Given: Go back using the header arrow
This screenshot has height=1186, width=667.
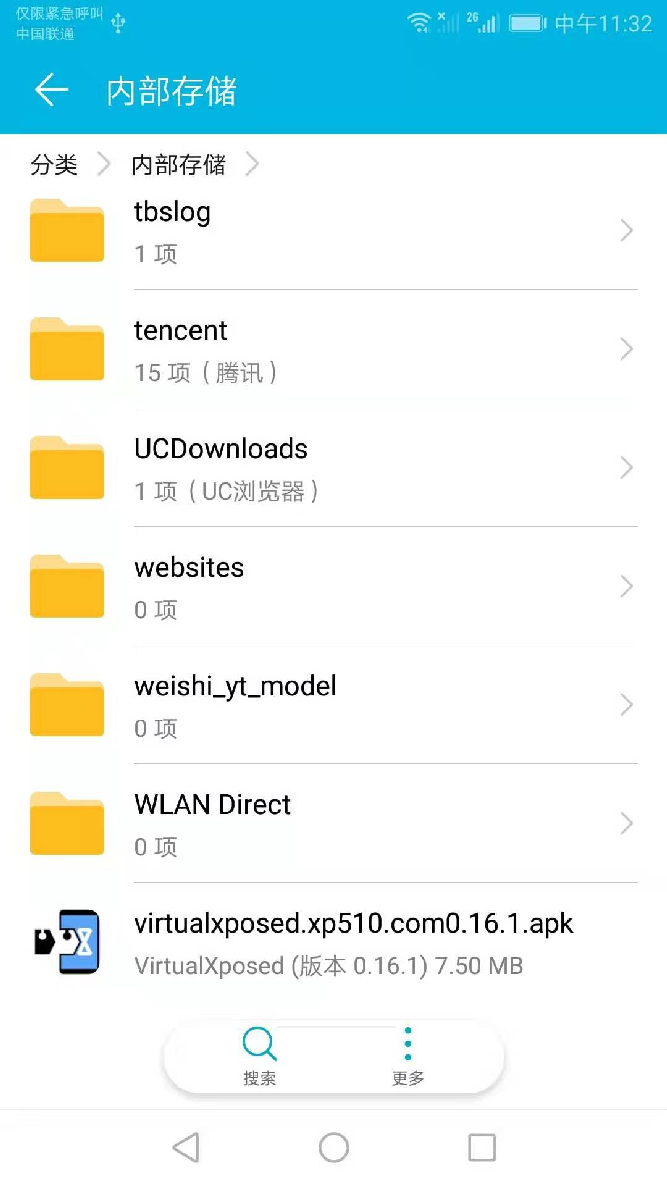Looking at the screenshot, I should click(x=51, y=90).
